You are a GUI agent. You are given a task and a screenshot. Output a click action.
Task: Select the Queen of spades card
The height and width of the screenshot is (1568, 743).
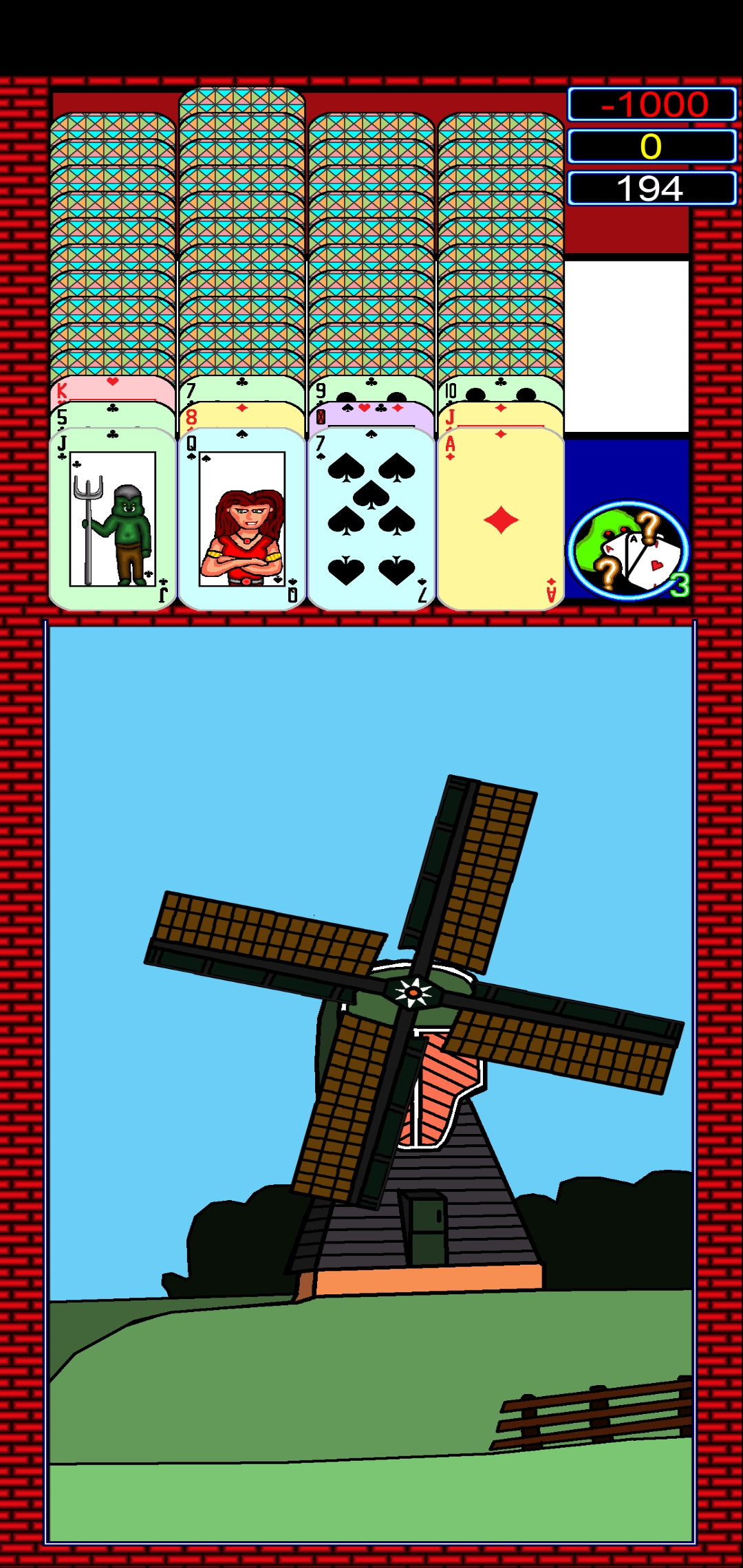(x=242, y=519)
